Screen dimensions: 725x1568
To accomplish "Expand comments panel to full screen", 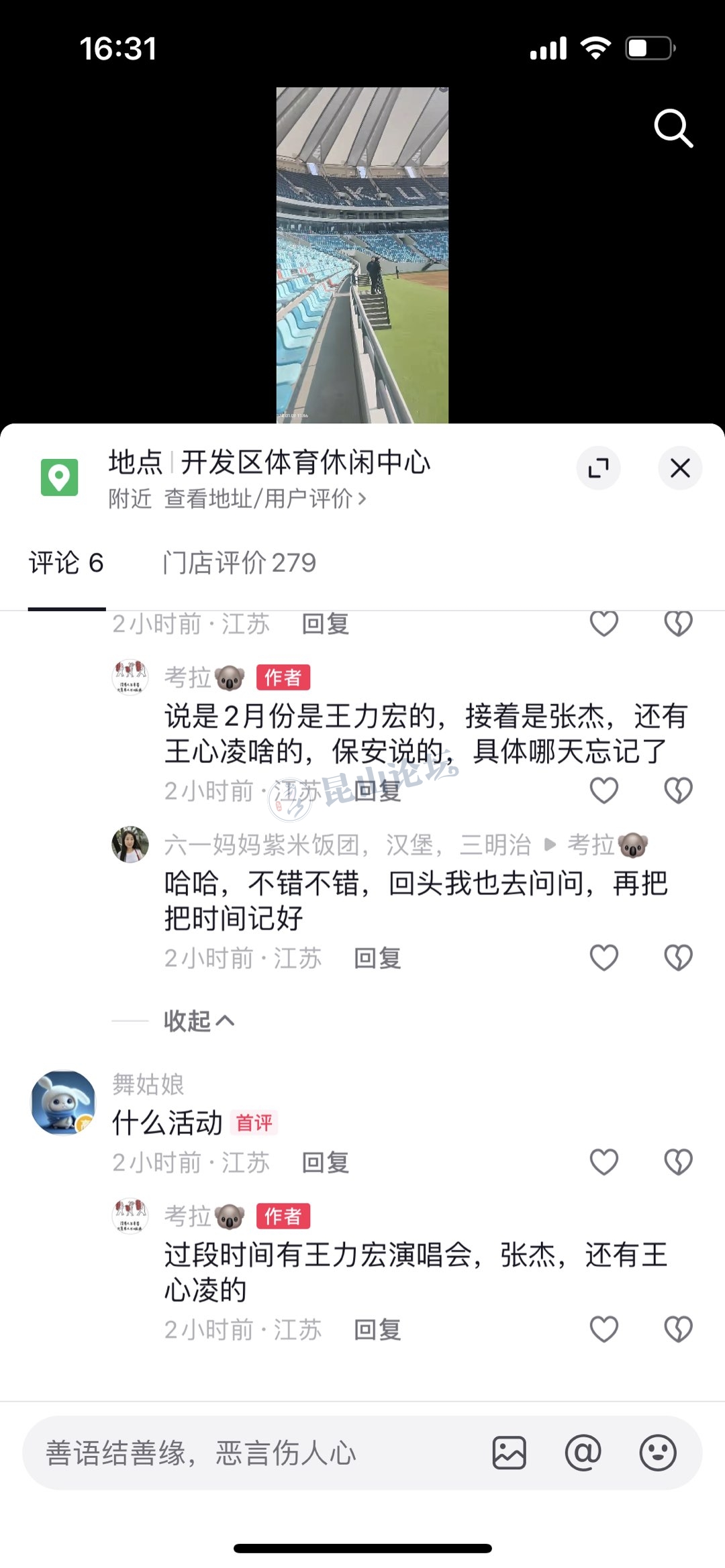I will pyautogui.click(x=598, y=468).
